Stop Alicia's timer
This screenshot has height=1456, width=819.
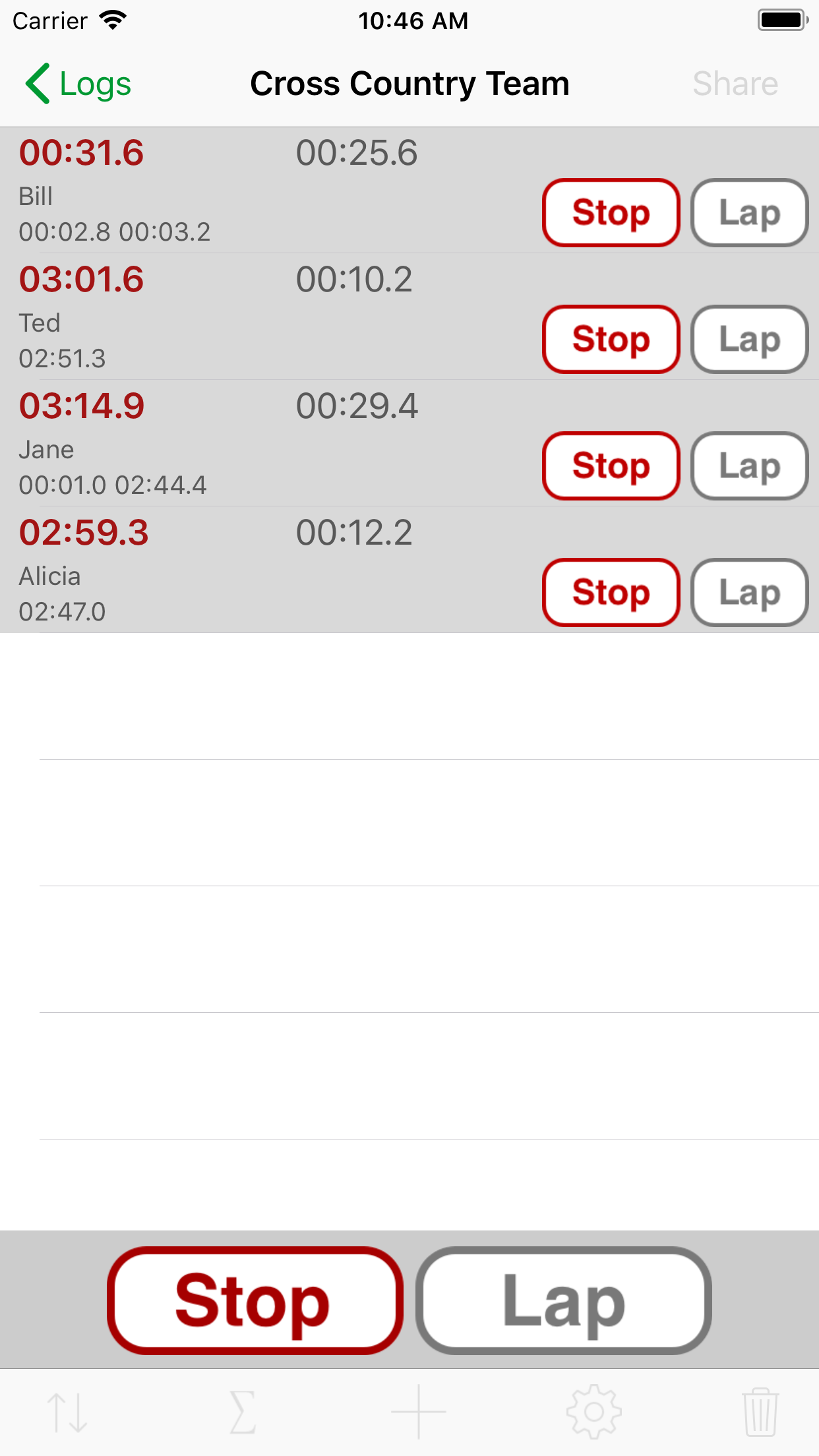pos(611,593)
